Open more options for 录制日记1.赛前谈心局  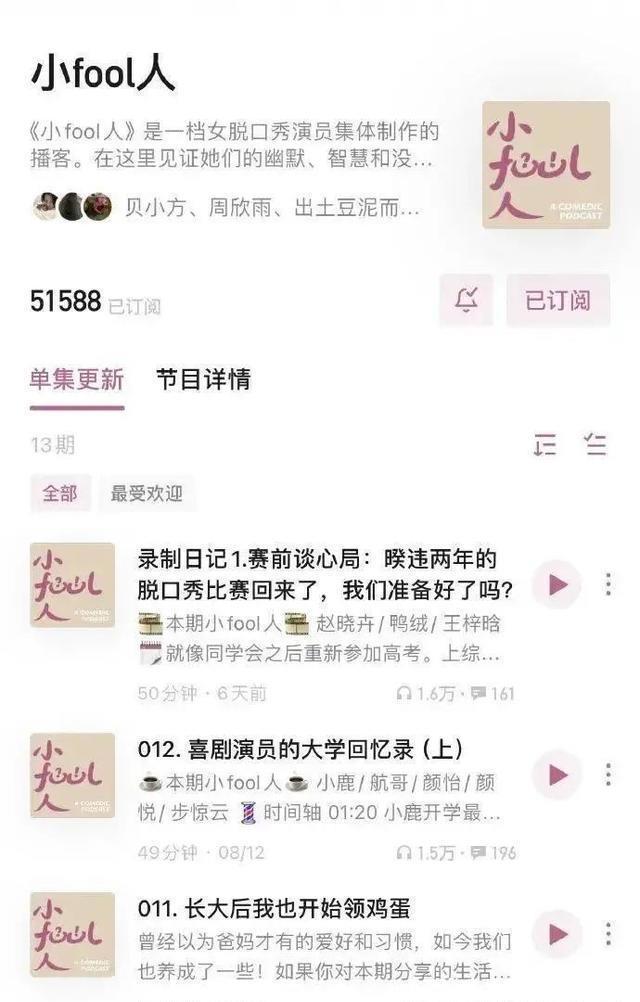pyautogui.click(x=608, y=585)
